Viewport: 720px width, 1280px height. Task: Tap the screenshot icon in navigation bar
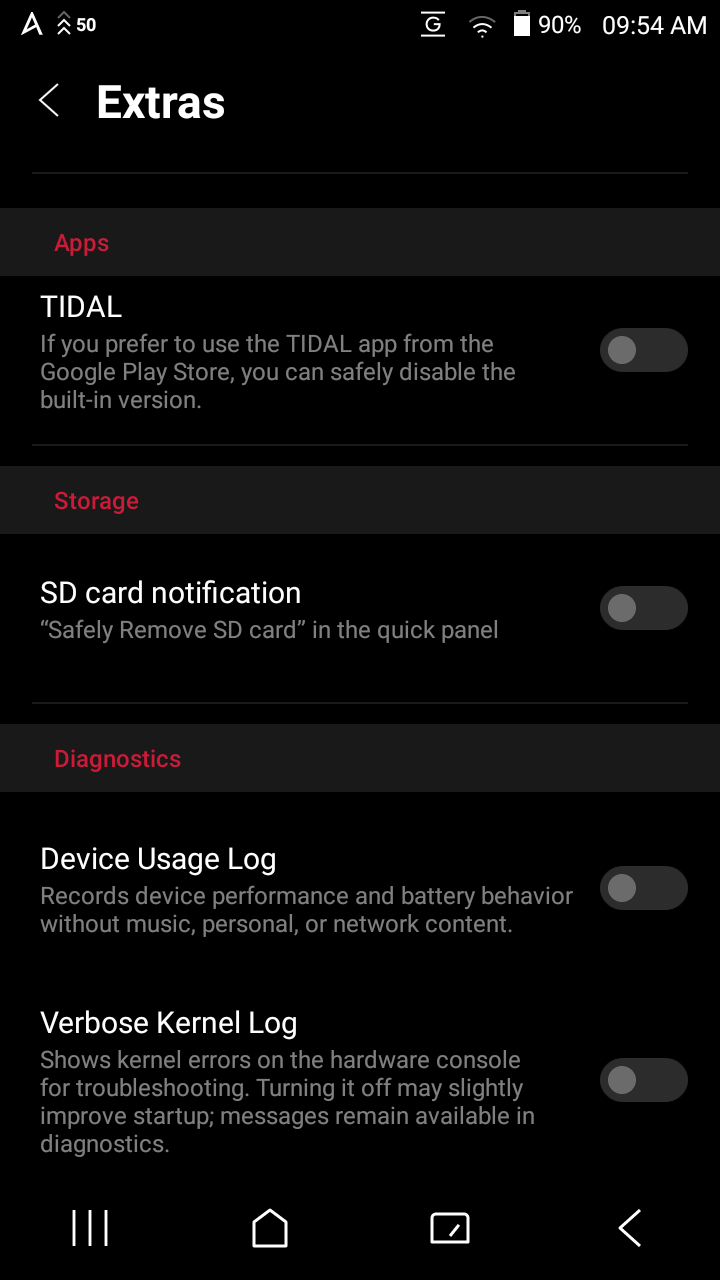click(x=450, y=1228)
